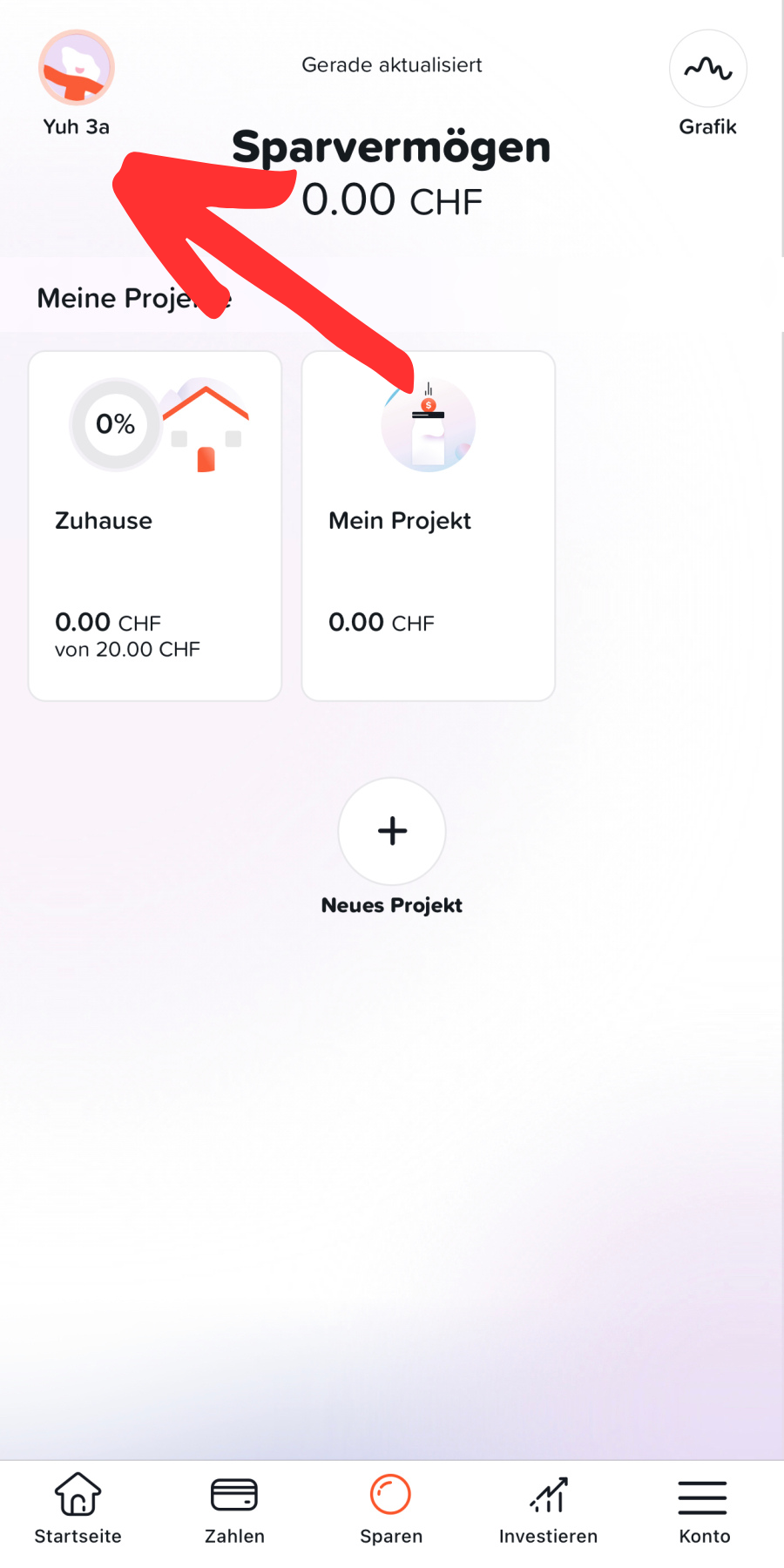This screenshot has width=784, height=1568.
Task: Open the Mein Projekt card
Action: (429, 526)
